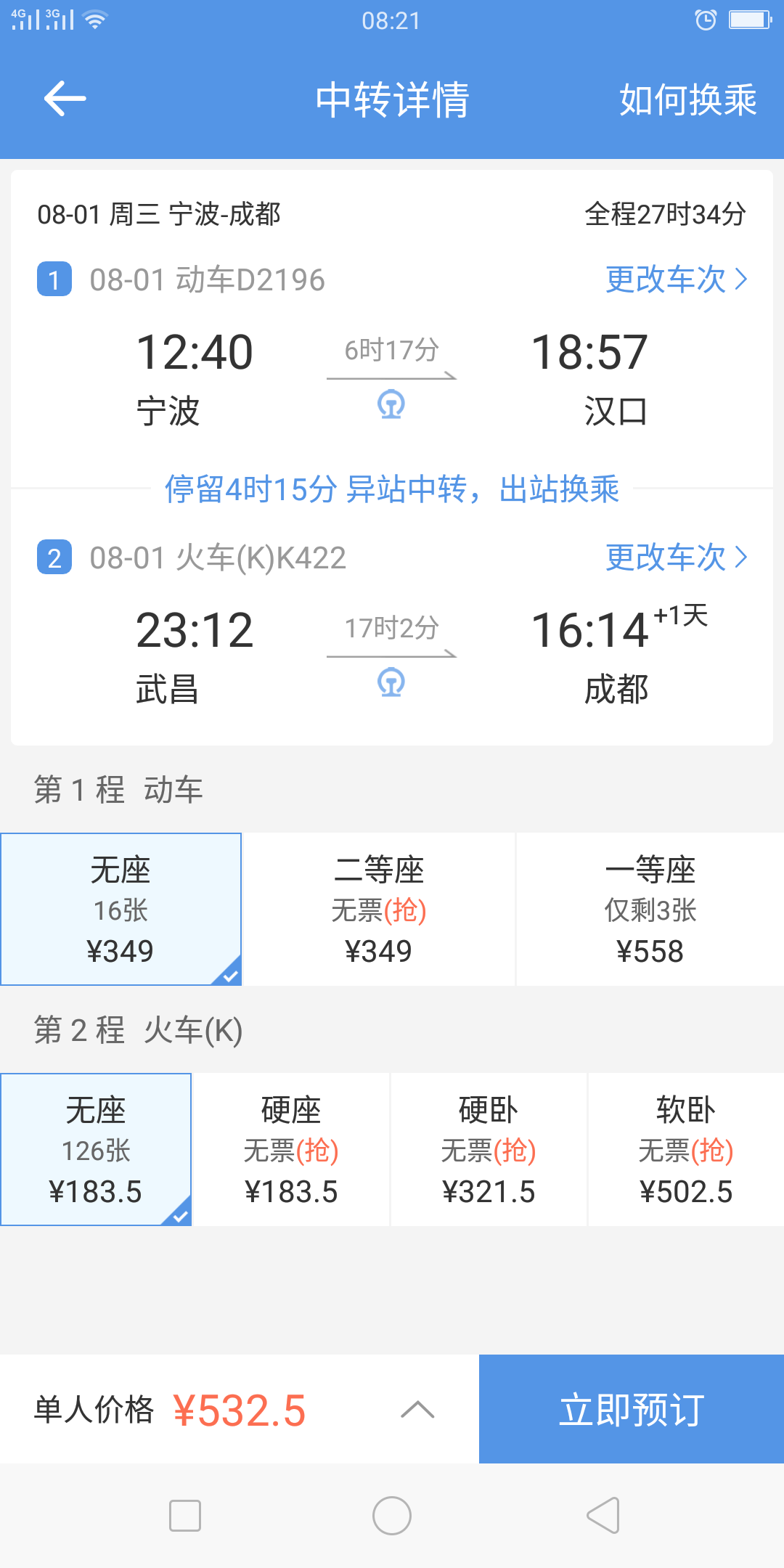The image size is (784, 1568).
Task: Select 无座 at ¥349 for leg one
Action: coord(121,910)
